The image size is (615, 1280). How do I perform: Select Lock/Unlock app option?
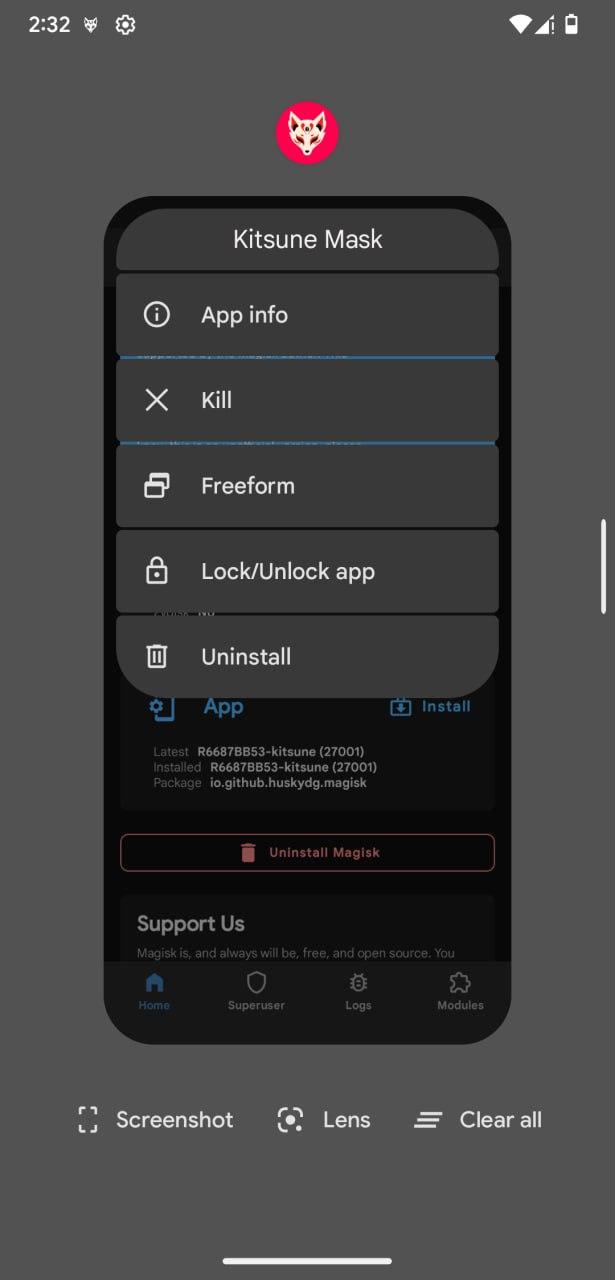(x=307, y=571)
